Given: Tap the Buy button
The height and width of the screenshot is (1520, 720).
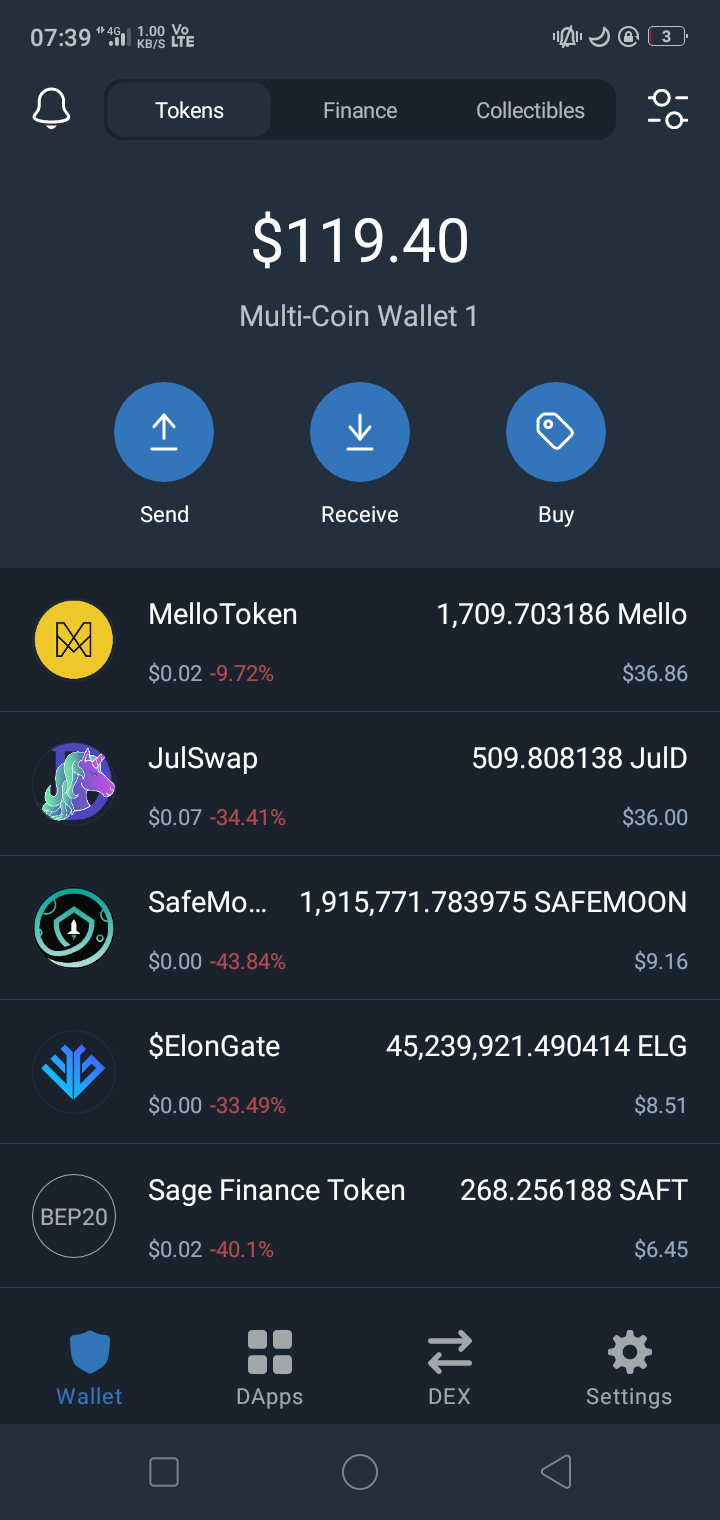Looking at the screenshot, I should (556, 433).
